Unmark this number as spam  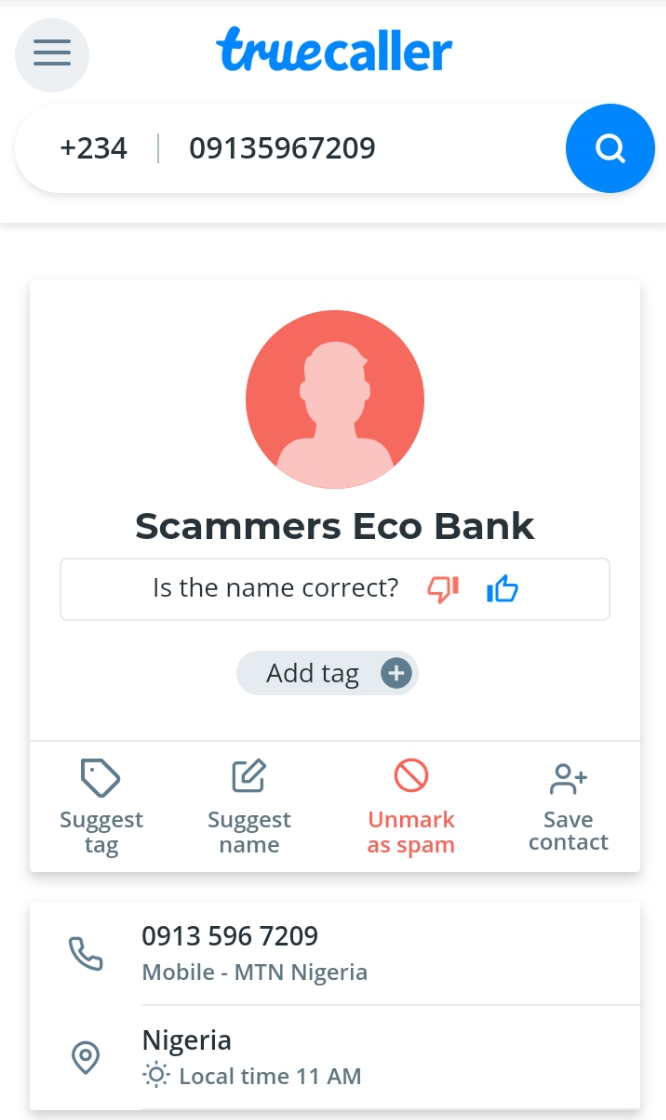(x=411, y=807)
